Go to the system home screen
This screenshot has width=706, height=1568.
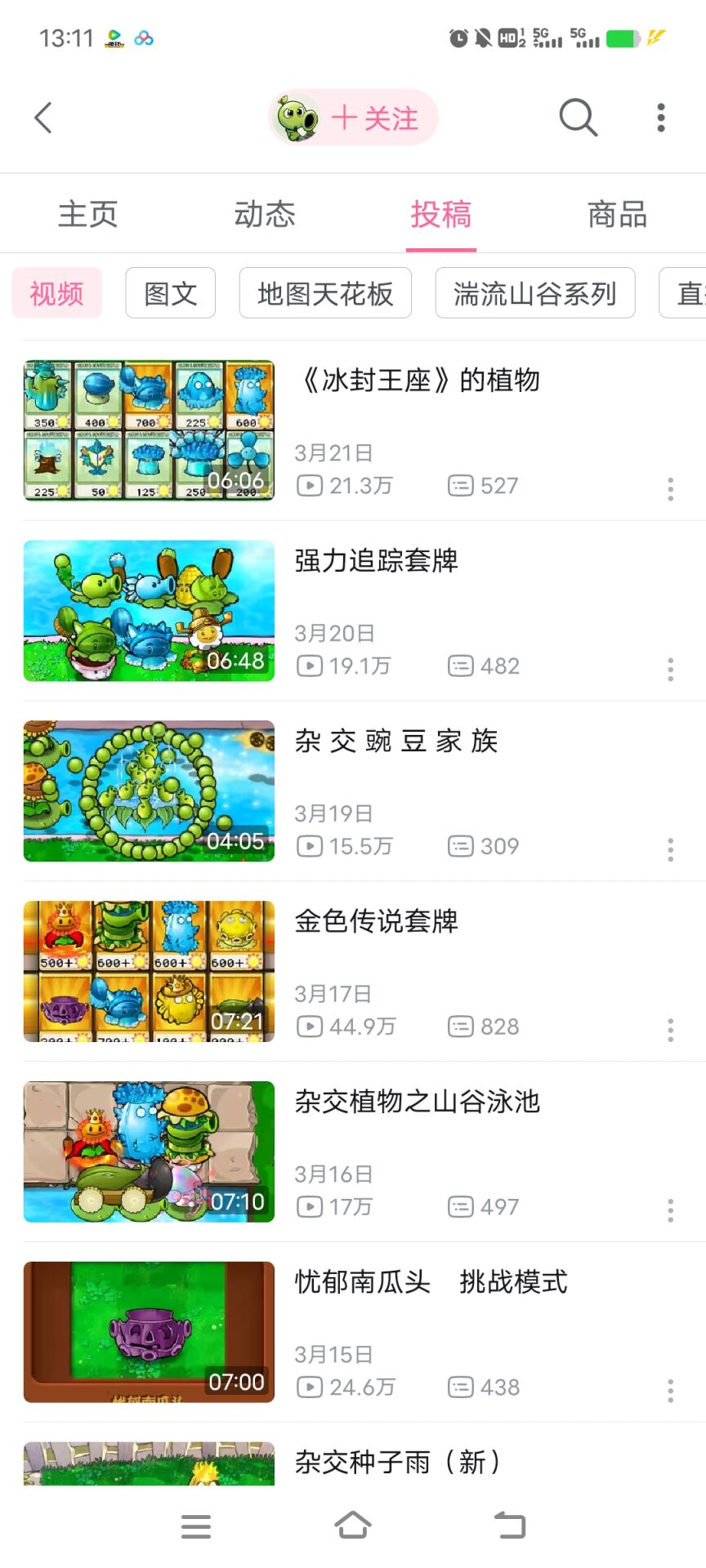pos(353,1526)
